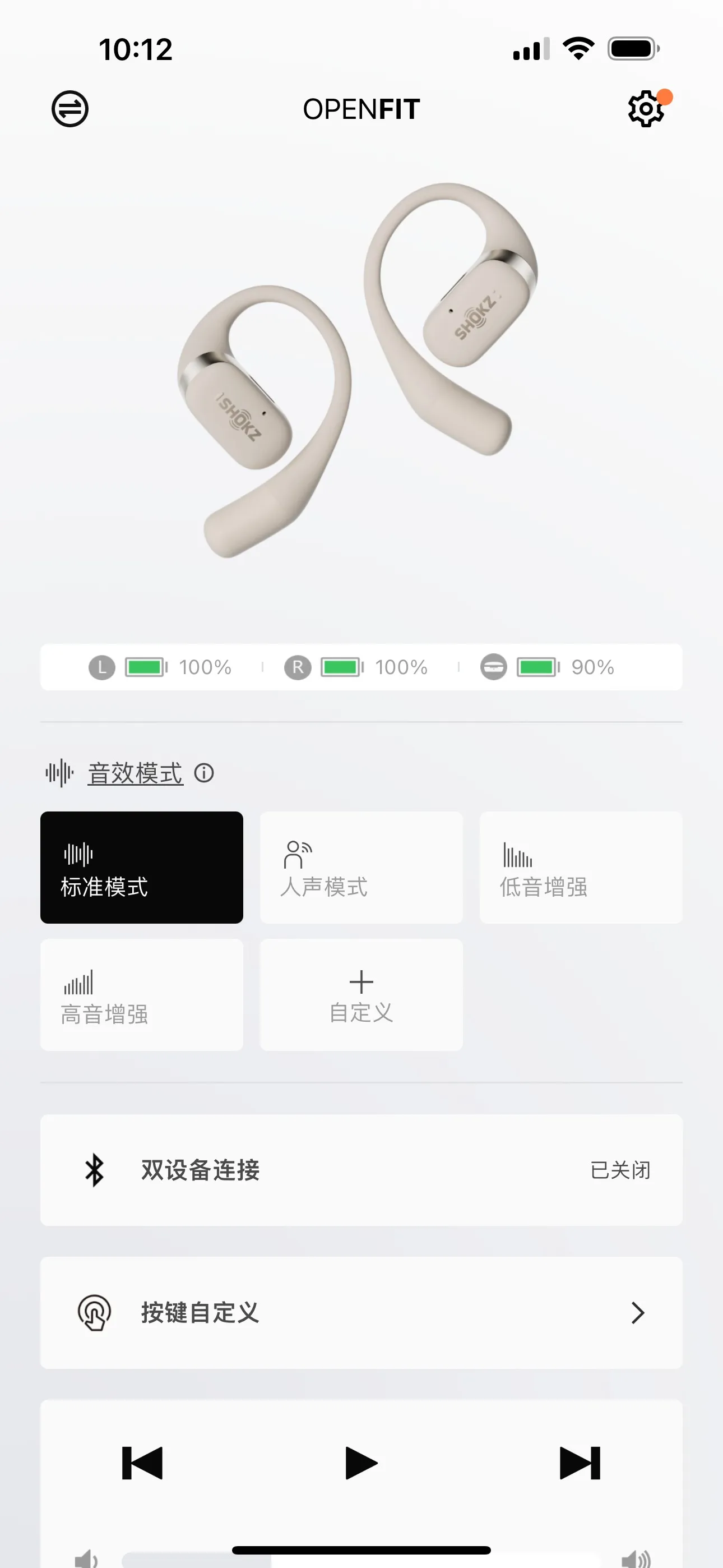Skip to the previous track
The width and height of the screenshot is (723, 1568).
pos(142,1463)
